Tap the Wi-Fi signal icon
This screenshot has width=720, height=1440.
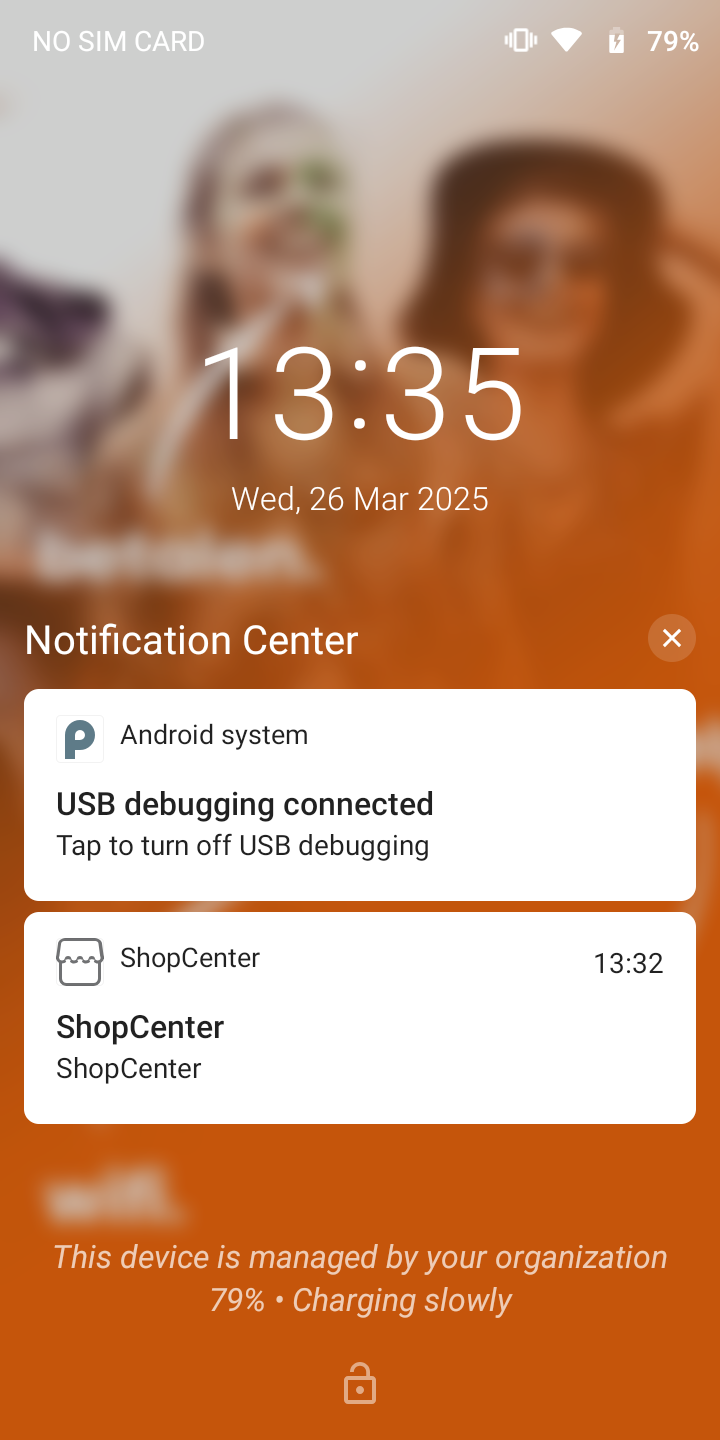pyautogui.click(x=566, y=40)
